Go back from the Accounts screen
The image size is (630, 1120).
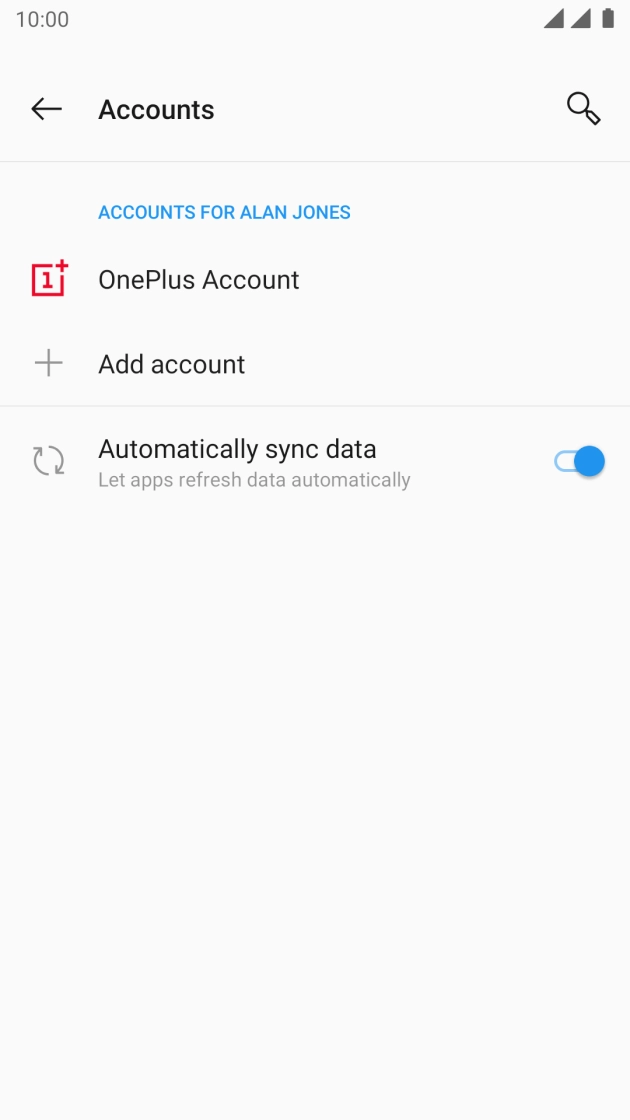(x=46, y=109)
